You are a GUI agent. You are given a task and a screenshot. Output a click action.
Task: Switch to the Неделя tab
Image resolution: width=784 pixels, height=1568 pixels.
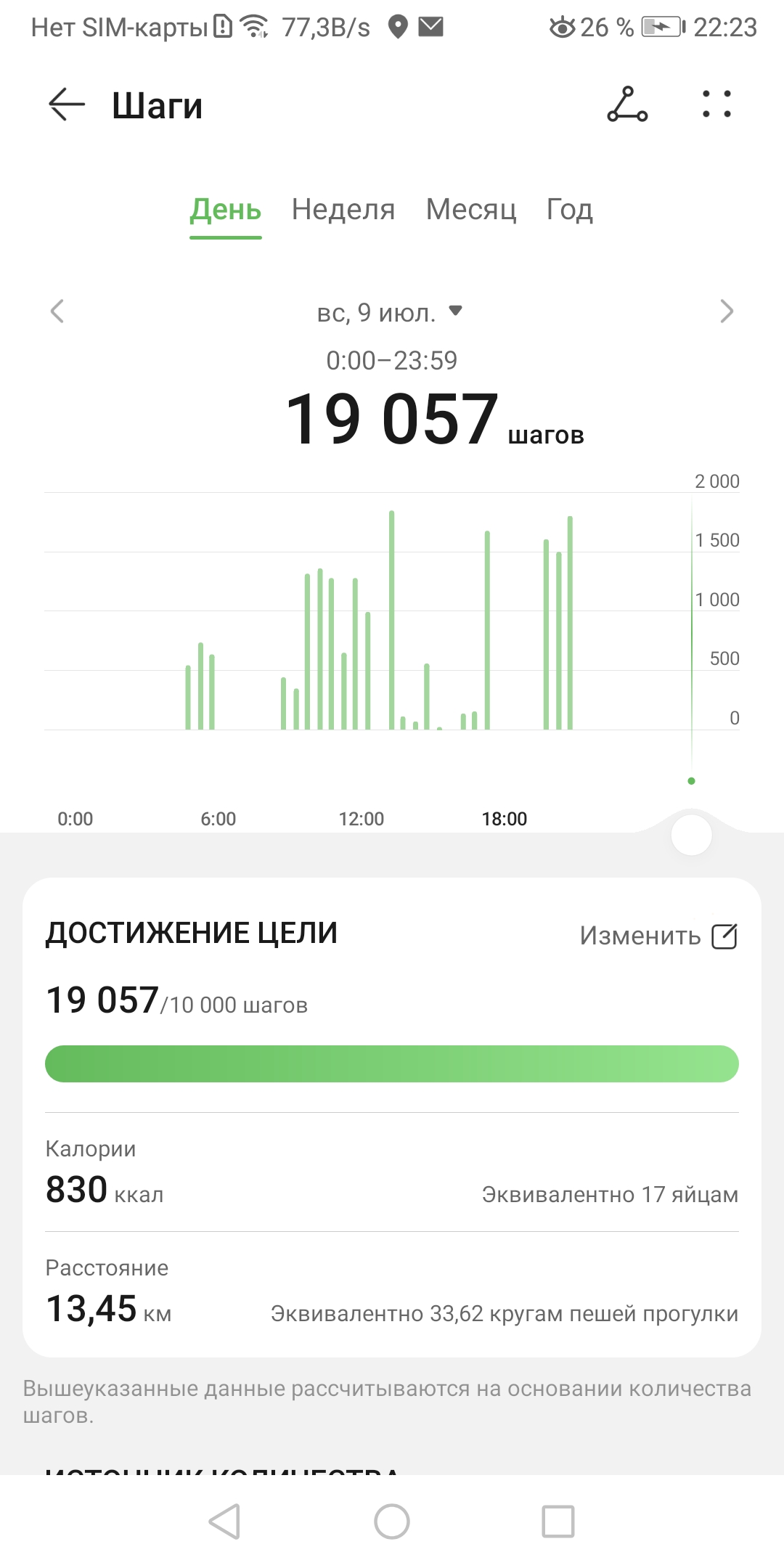click(x=343, y=210)
